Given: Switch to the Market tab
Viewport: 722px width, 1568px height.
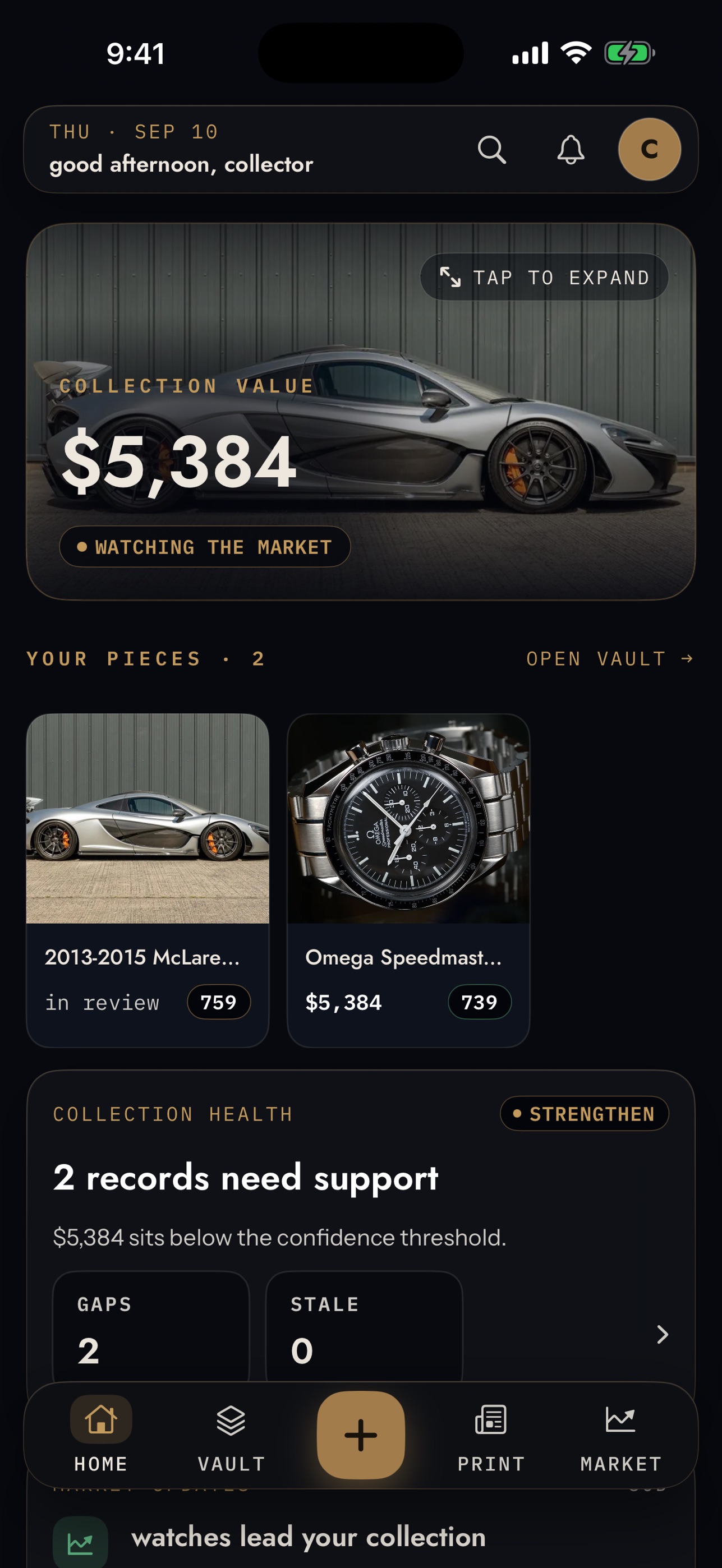Looking at the screenshot, I should point(620,1434).
